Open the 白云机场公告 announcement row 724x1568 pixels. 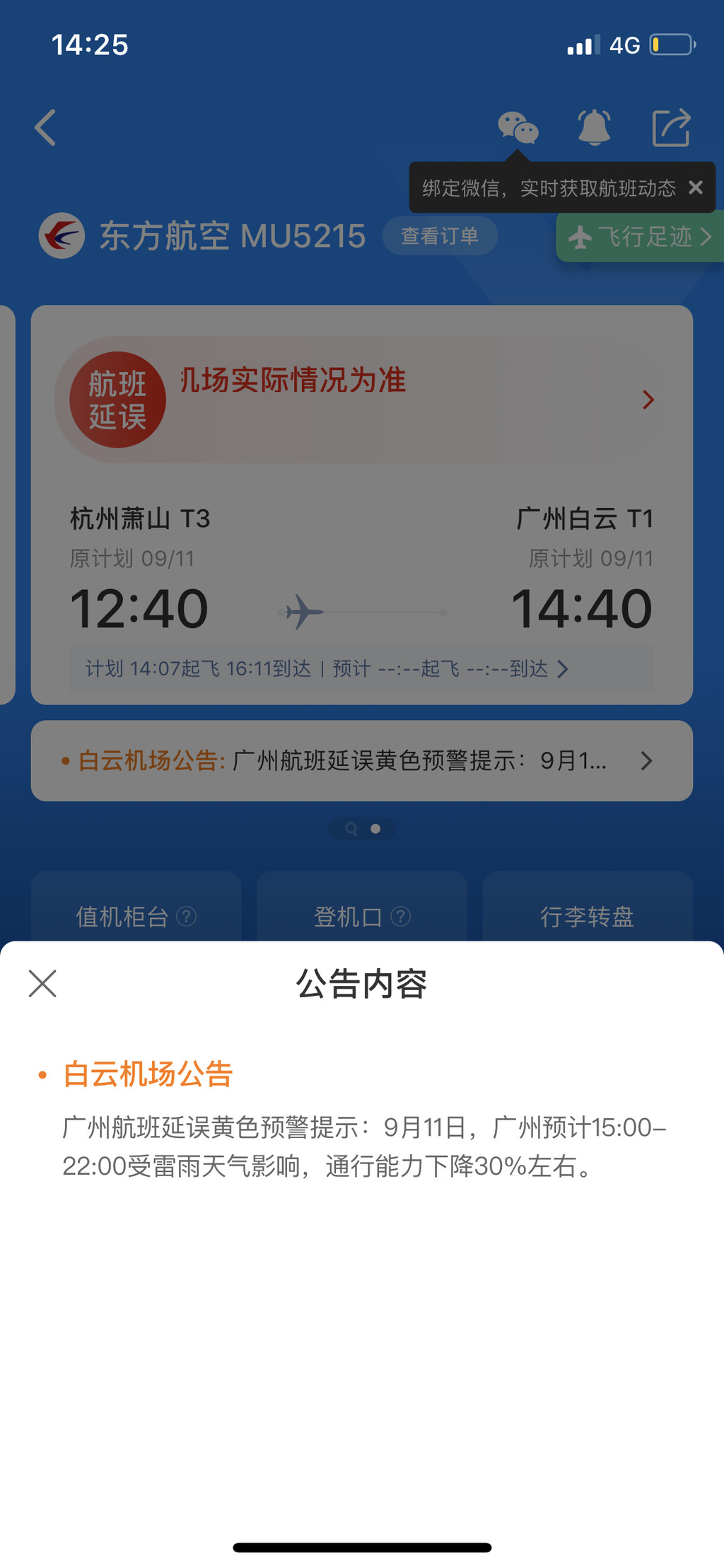pyautogui.click(x=362, y=761)
